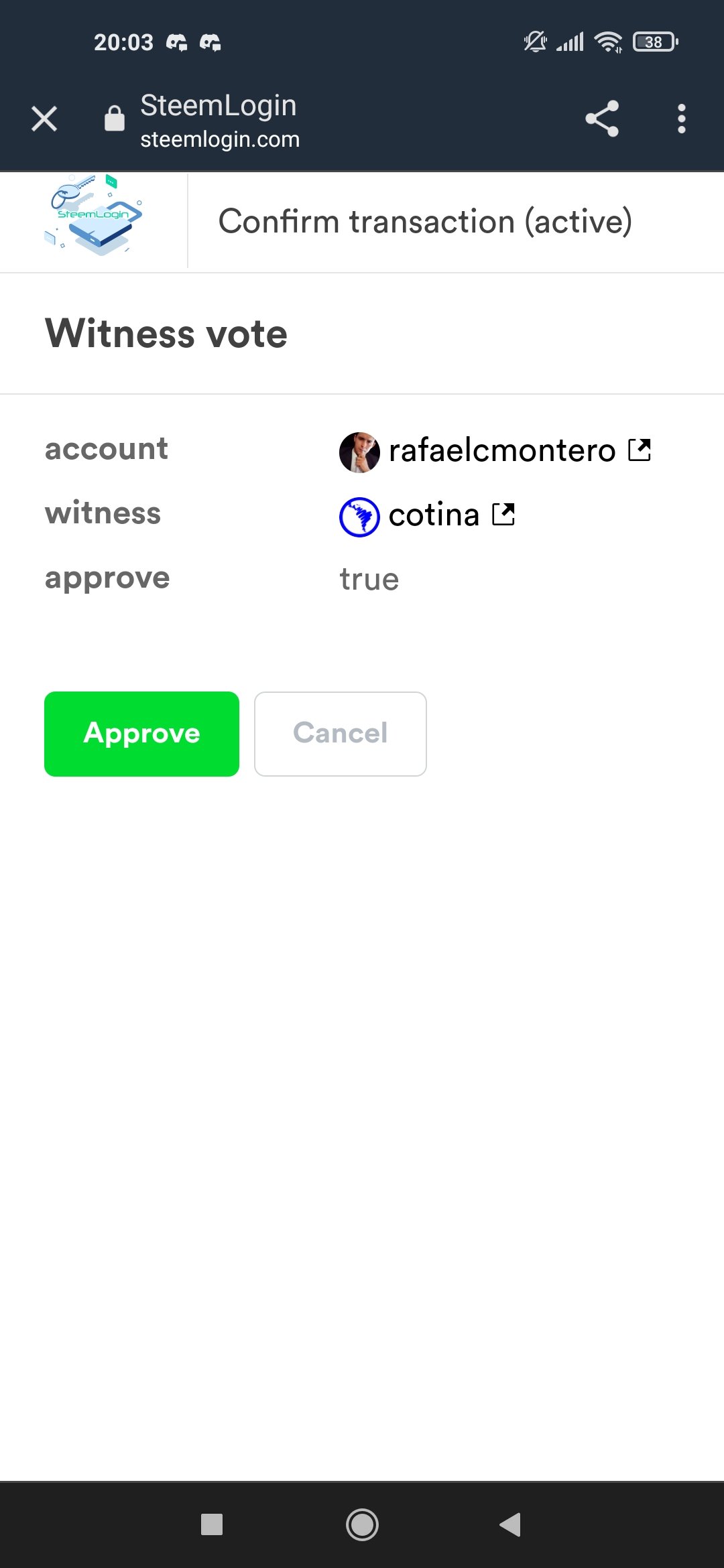This screenshot has height=1568, width=724.
Task: Open the browser overflow menu
Action: click(x=681, y=119)
